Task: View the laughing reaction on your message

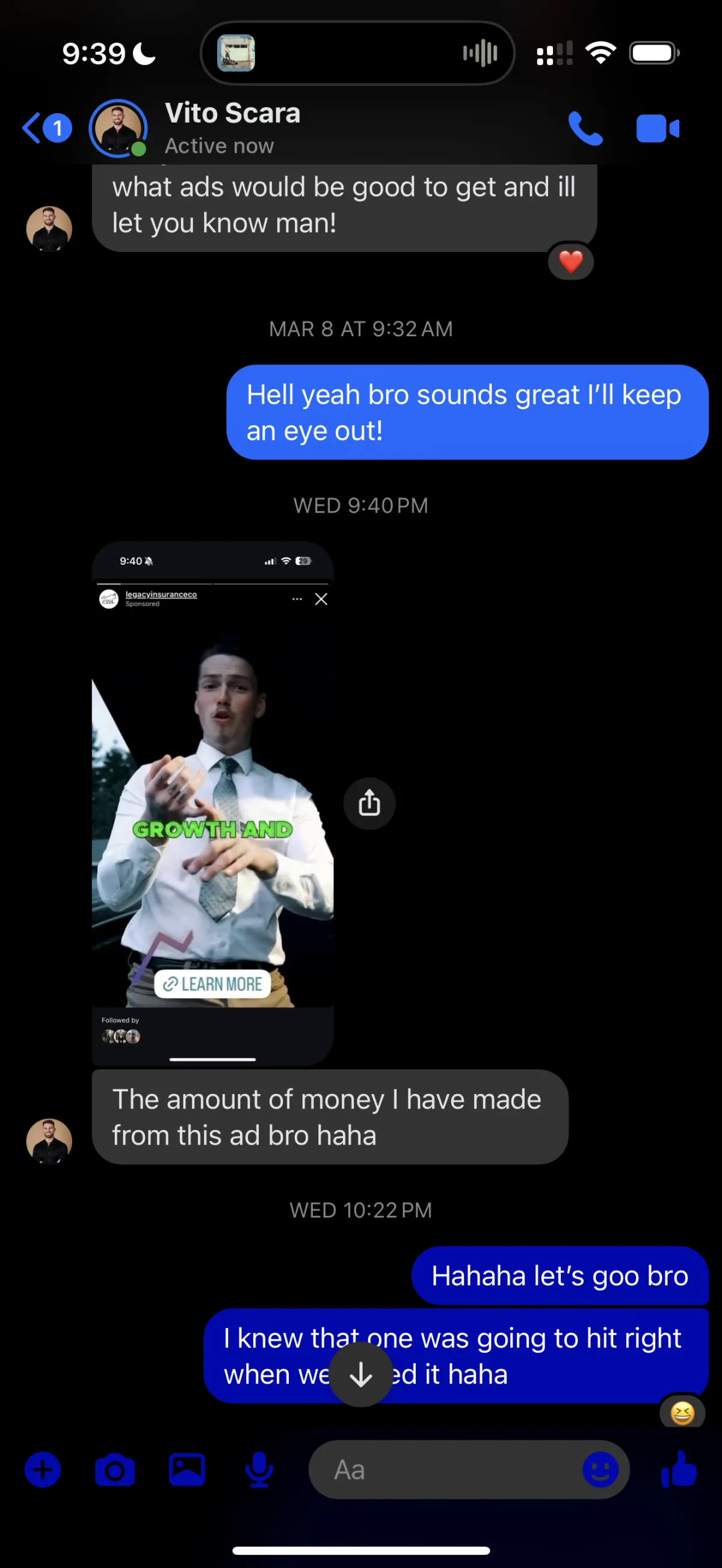Action: coord(682,1412)
